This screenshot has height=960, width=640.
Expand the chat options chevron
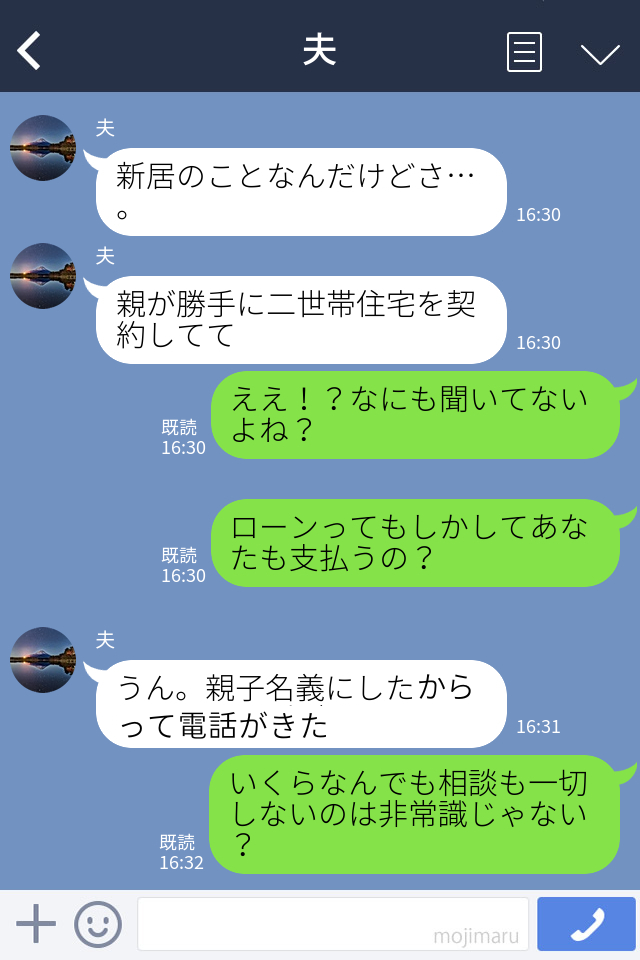click(x=600, y=53)
